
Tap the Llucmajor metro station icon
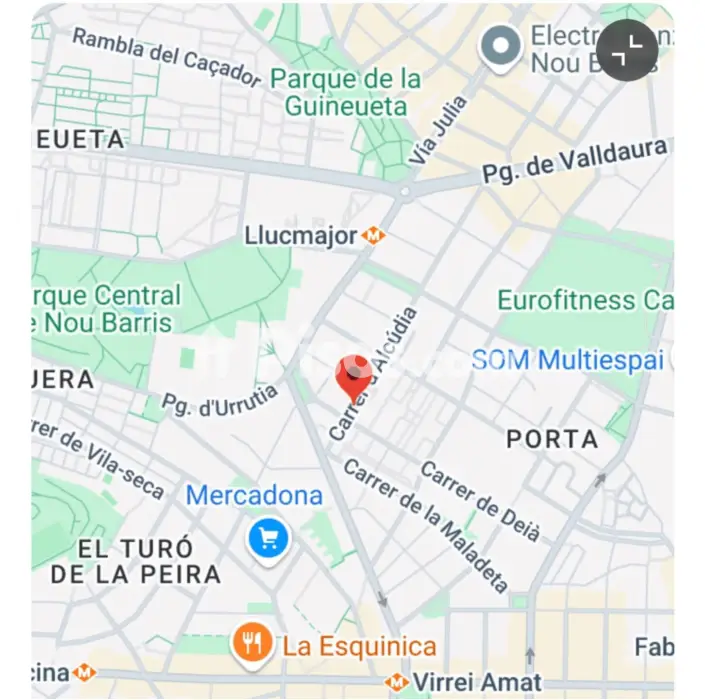(x=374, y=236)
